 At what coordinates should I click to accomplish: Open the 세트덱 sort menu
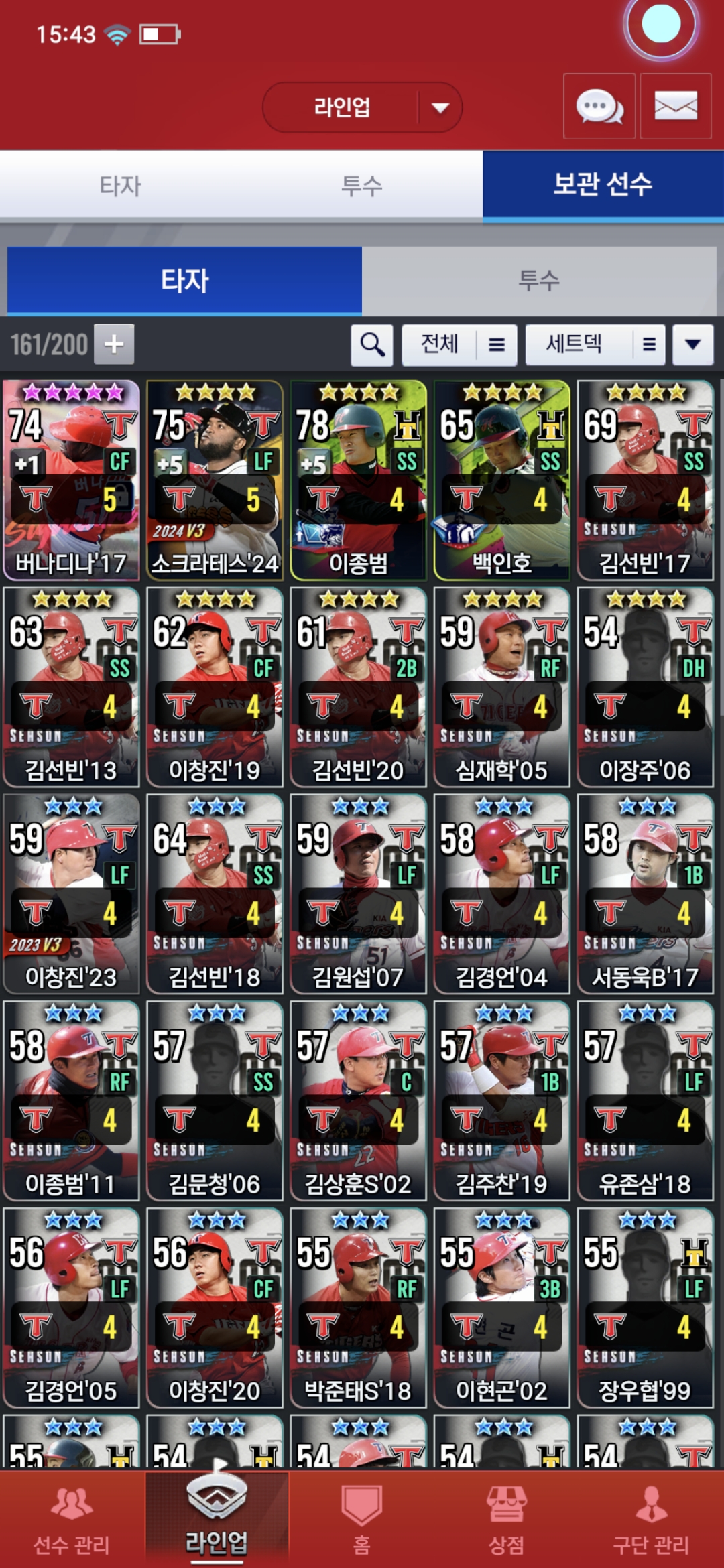595,345
